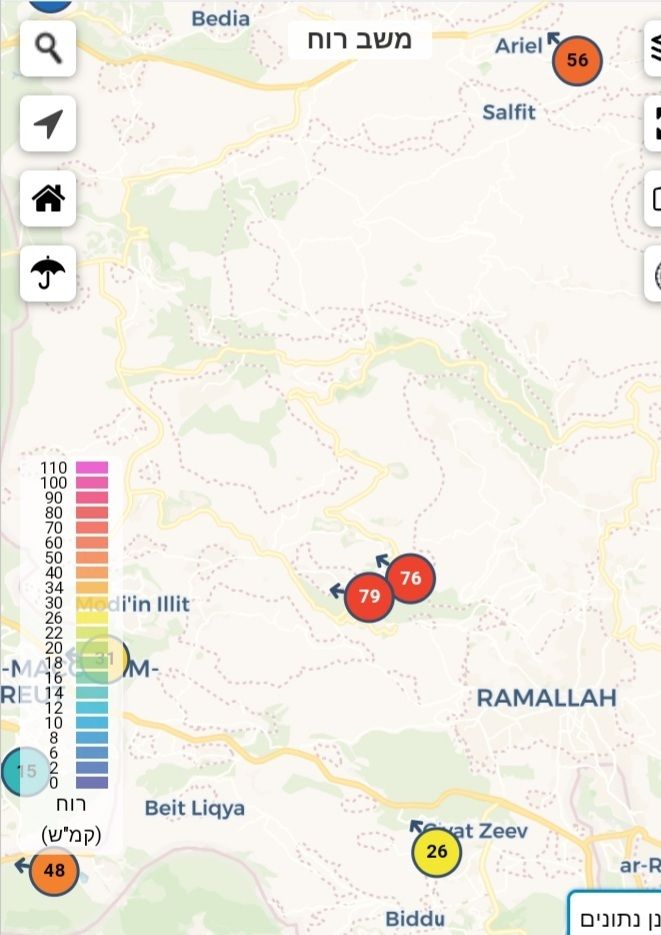Center map on my location
The height and width of the screenshot is (935, 661).
pos(48,123)
